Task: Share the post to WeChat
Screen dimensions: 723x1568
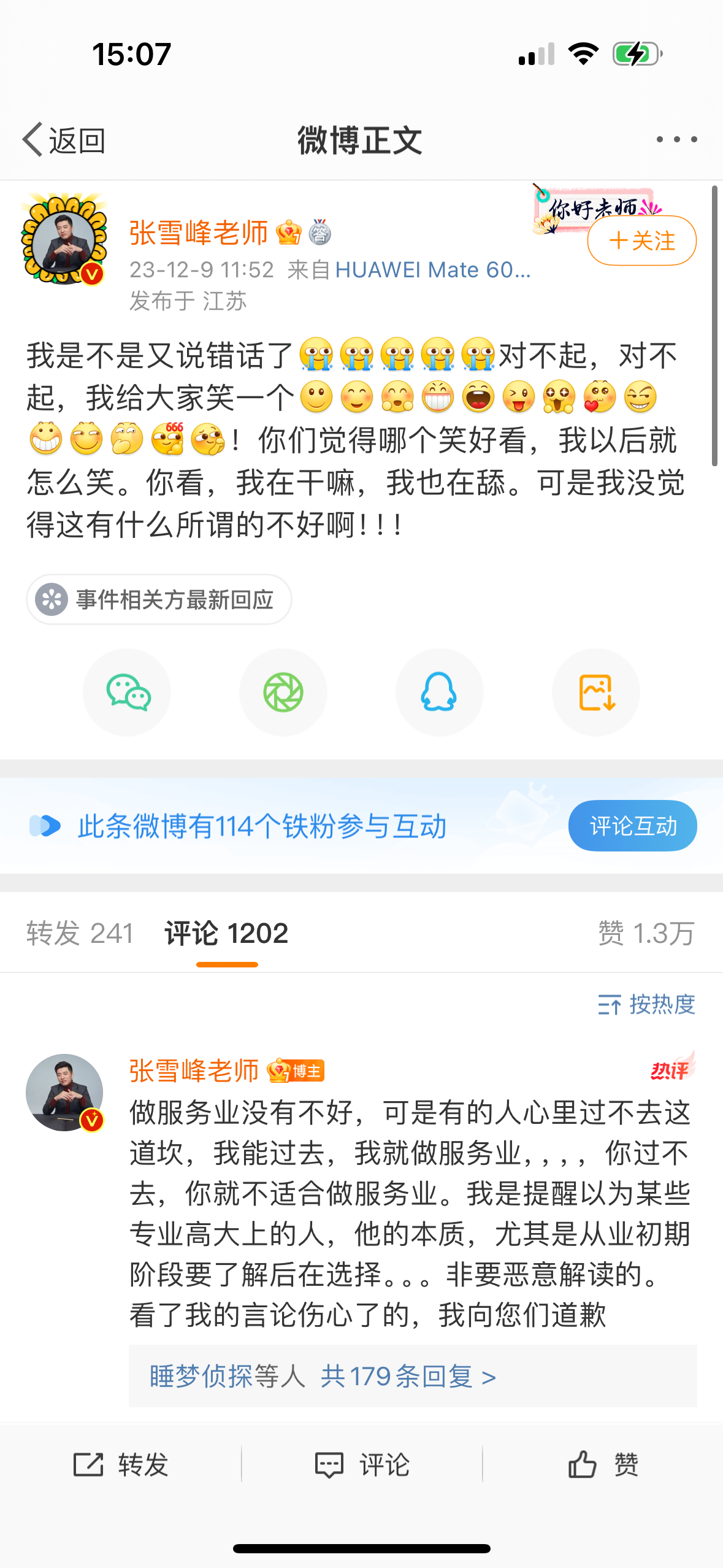Action: [x=127, y=692]
